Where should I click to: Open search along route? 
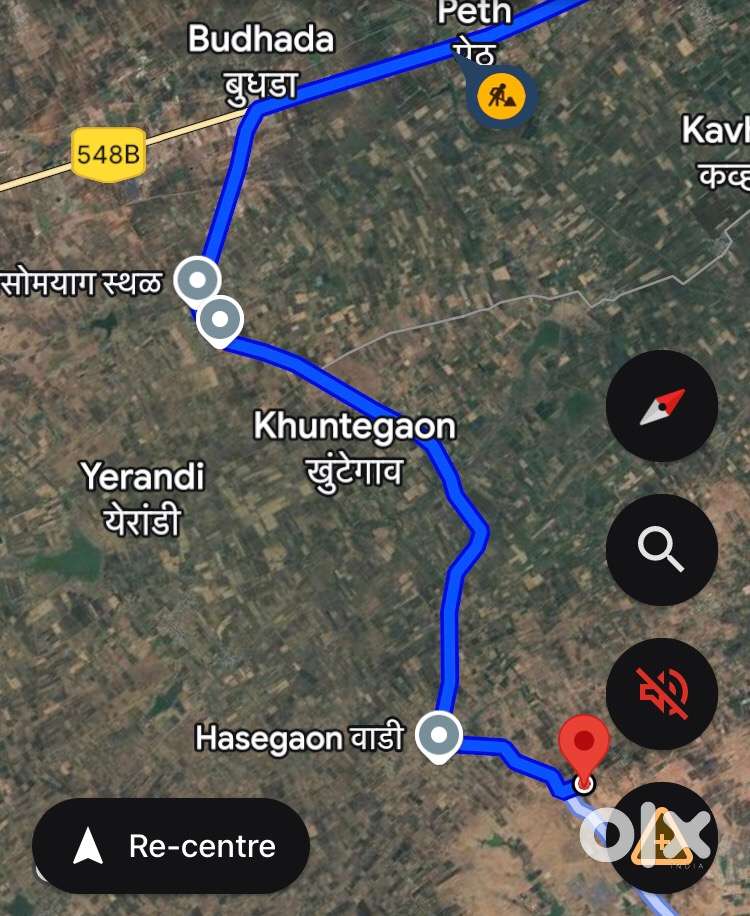[x=662, y=549]
